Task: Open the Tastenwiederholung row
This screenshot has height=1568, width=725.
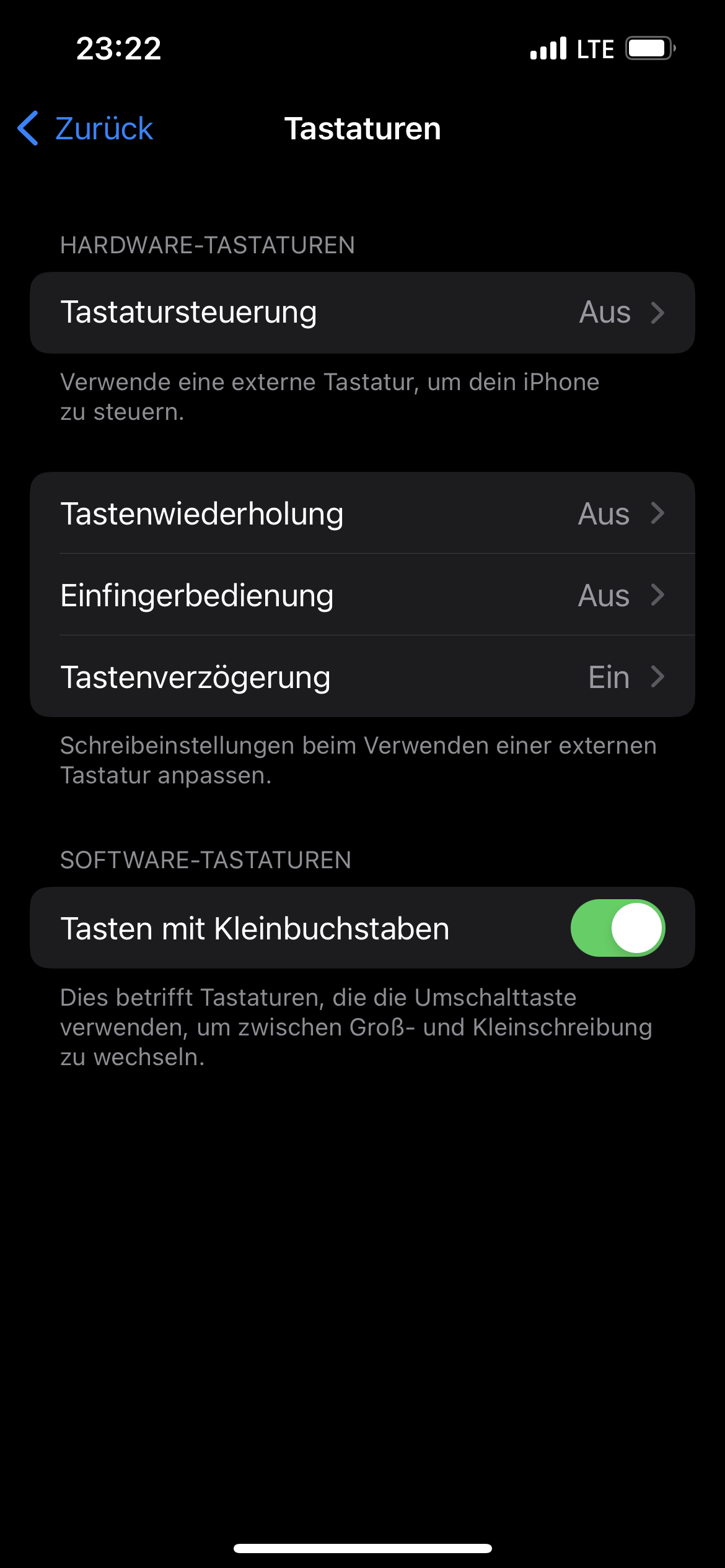Action: point(362,513)
